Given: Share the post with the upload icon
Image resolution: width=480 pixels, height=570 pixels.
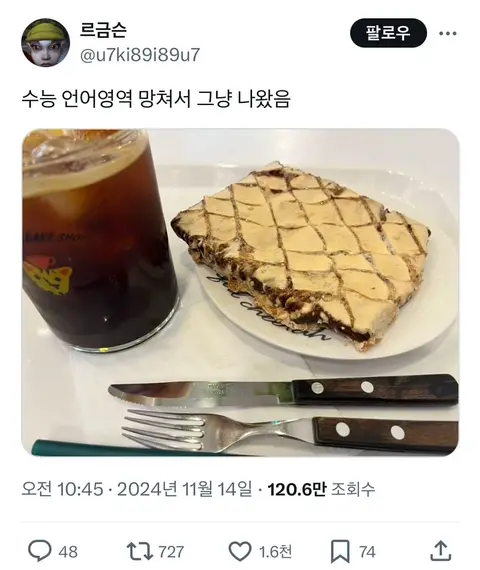Looking at the screenshot, I should (441, 551).
